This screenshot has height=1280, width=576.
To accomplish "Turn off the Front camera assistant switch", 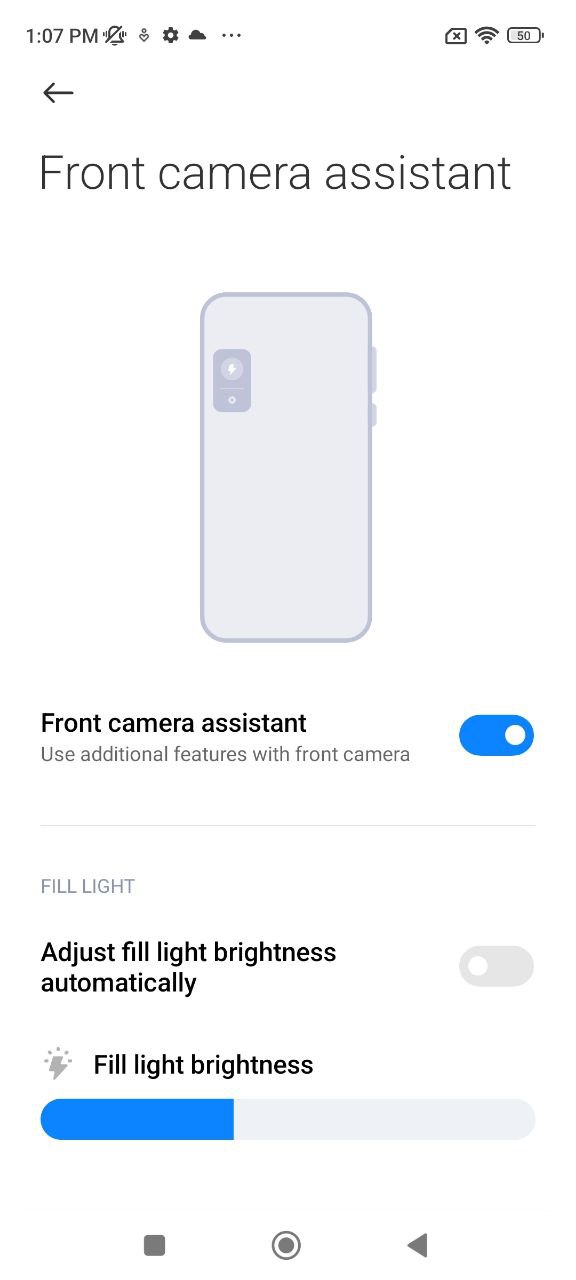I will [496, 735].
